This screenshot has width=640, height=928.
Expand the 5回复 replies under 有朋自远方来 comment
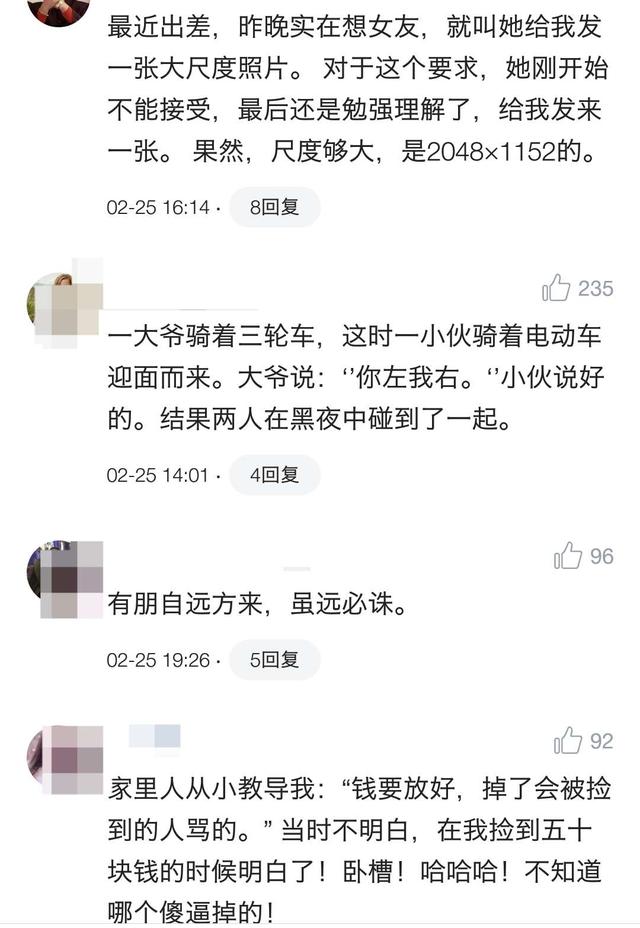click(x=274, y=660)
